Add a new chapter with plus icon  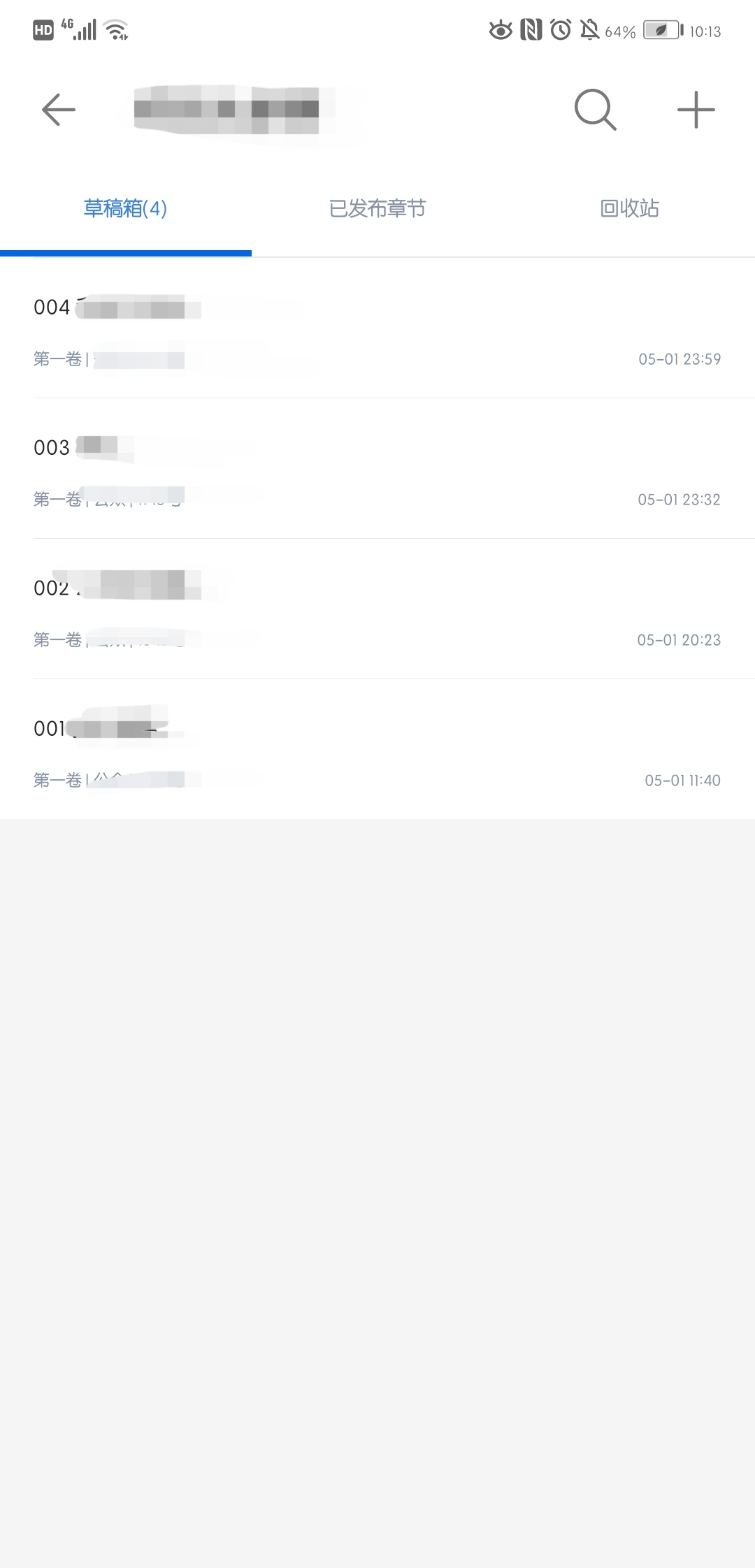coord(696,110)
